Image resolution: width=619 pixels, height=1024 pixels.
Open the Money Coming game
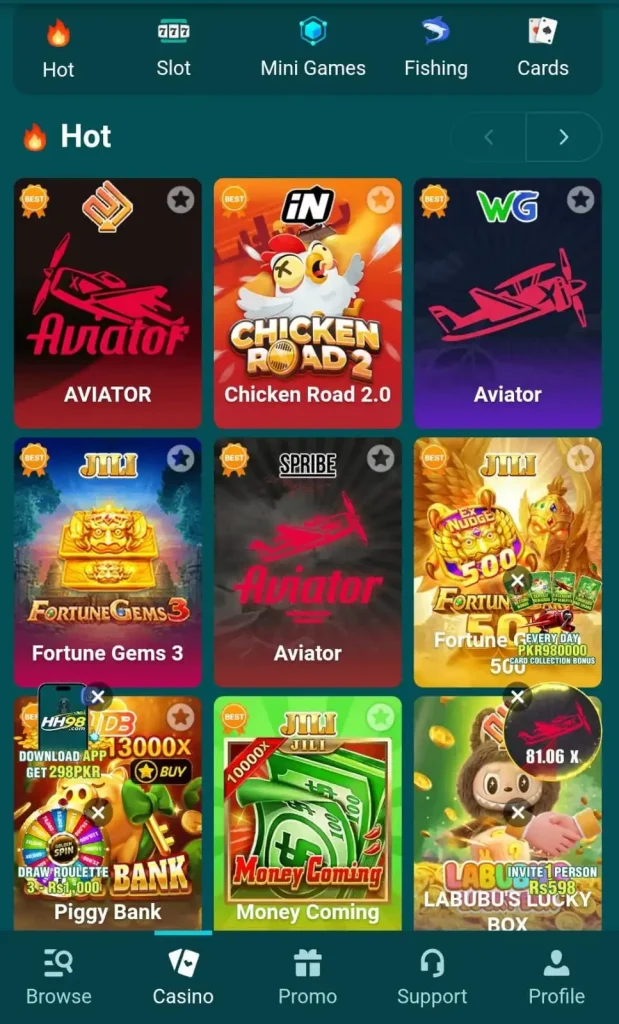tap(308, 813)
